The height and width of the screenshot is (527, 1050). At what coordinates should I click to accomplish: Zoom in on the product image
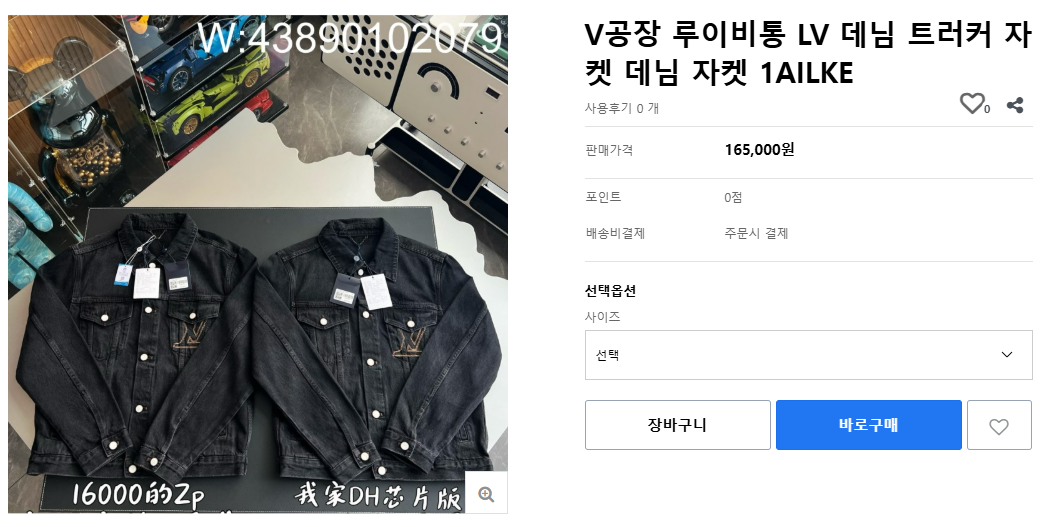pos(486,494)
